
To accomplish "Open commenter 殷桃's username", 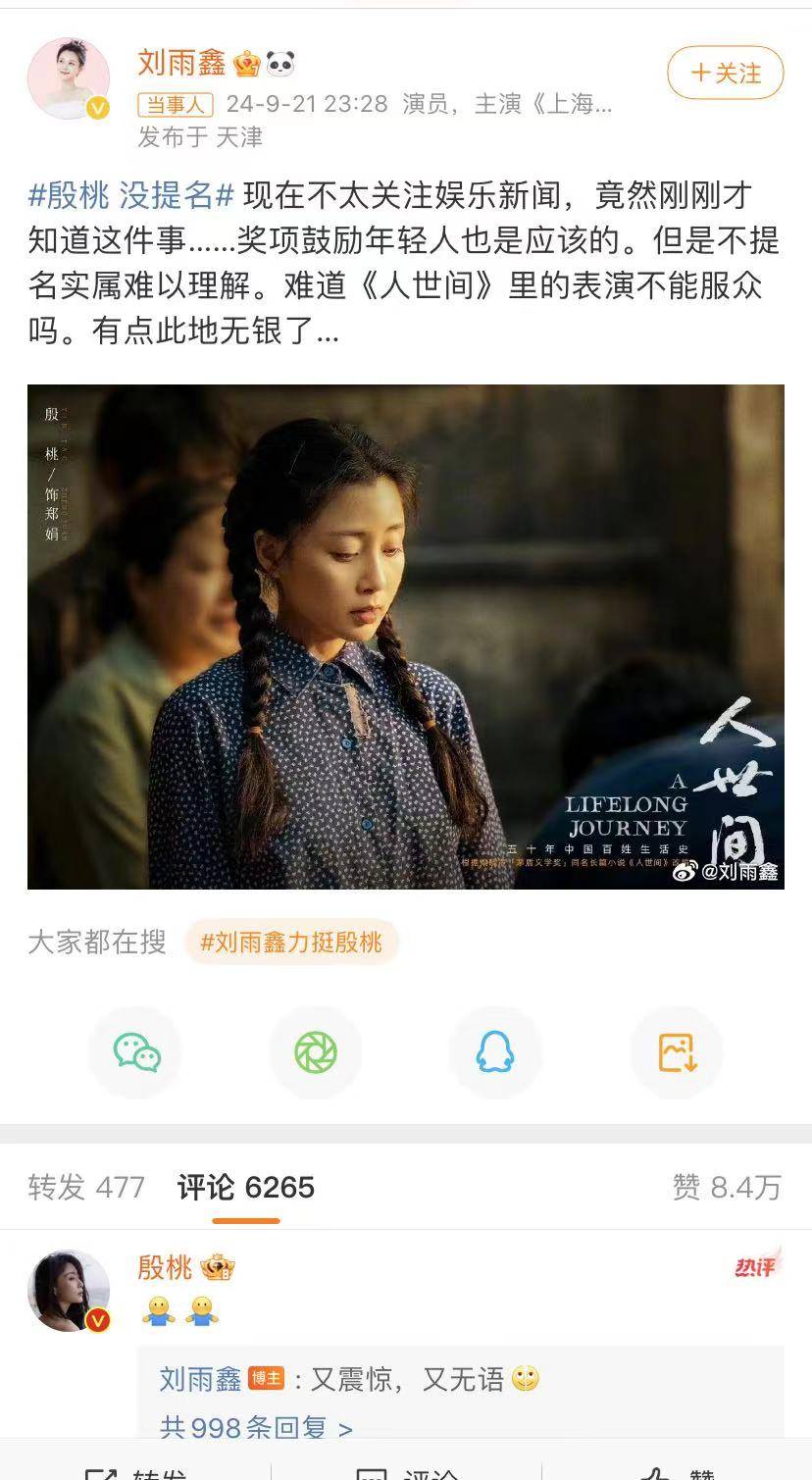I will [165, 1267].
